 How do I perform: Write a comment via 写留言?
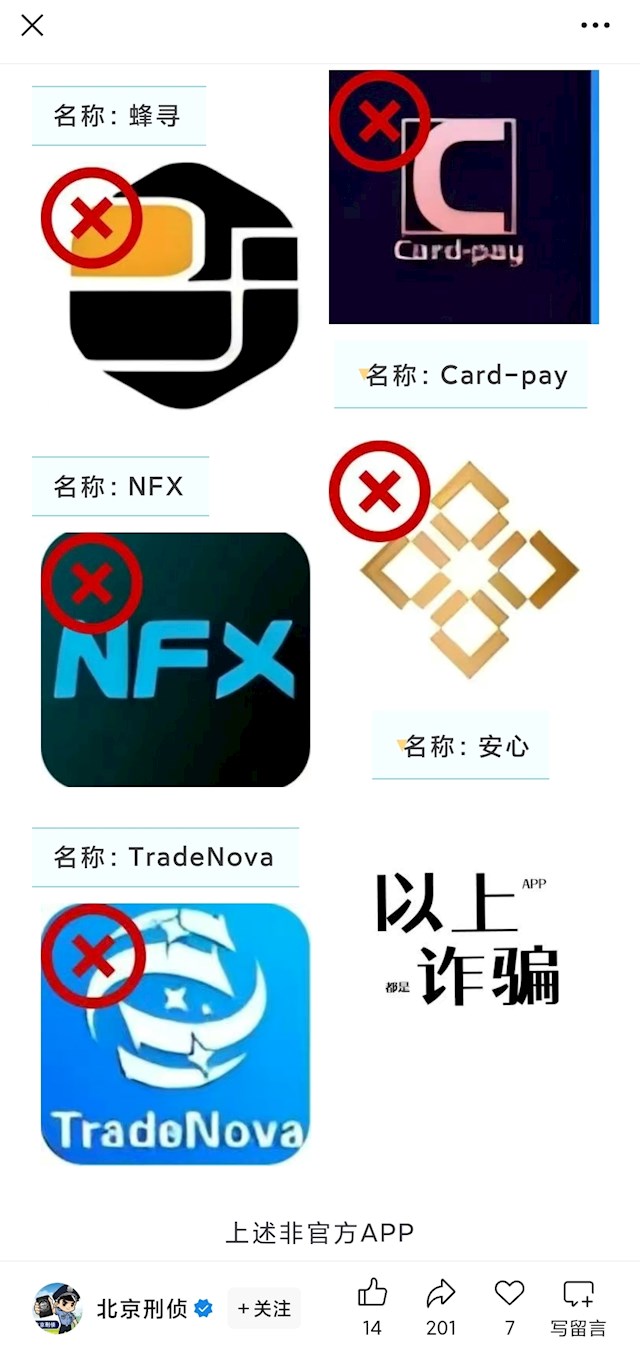click(578, 1305)
